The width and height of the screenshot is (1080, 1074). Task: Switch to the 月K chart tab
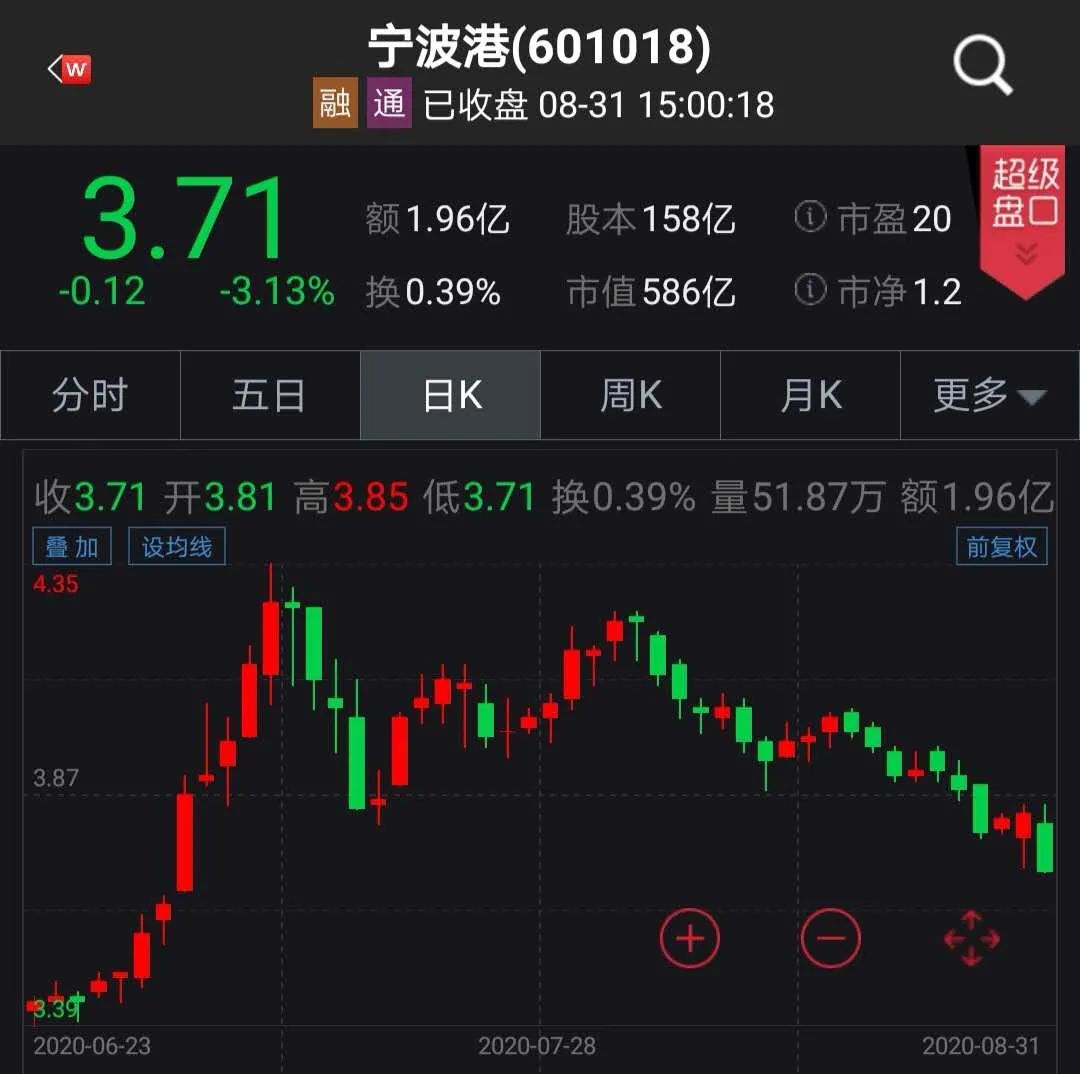pos(810,396)
